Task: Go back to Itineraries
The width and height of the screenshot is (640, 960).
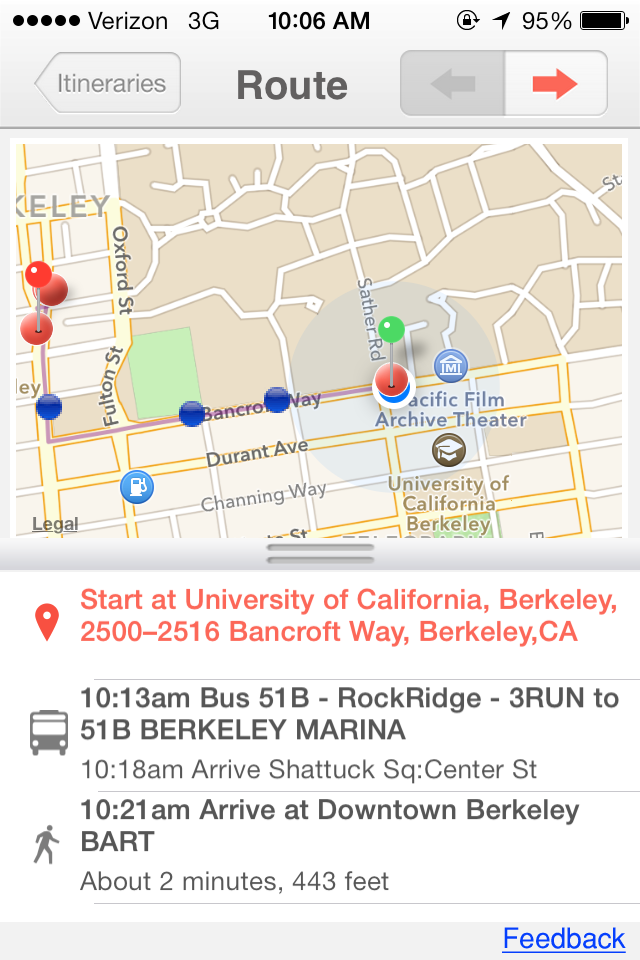Action: (108, 83)
